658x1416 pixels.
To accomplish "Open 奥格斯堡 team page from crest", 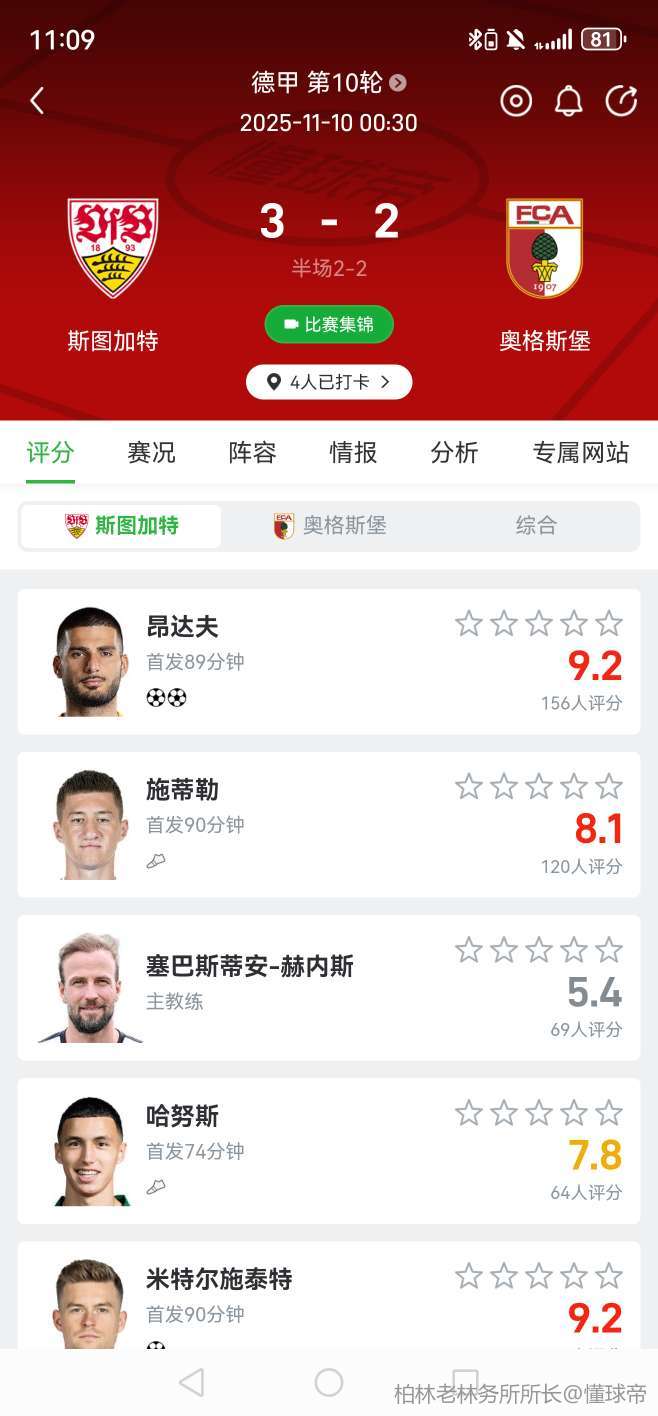I will pyautogui.click(x=544, y=248).
